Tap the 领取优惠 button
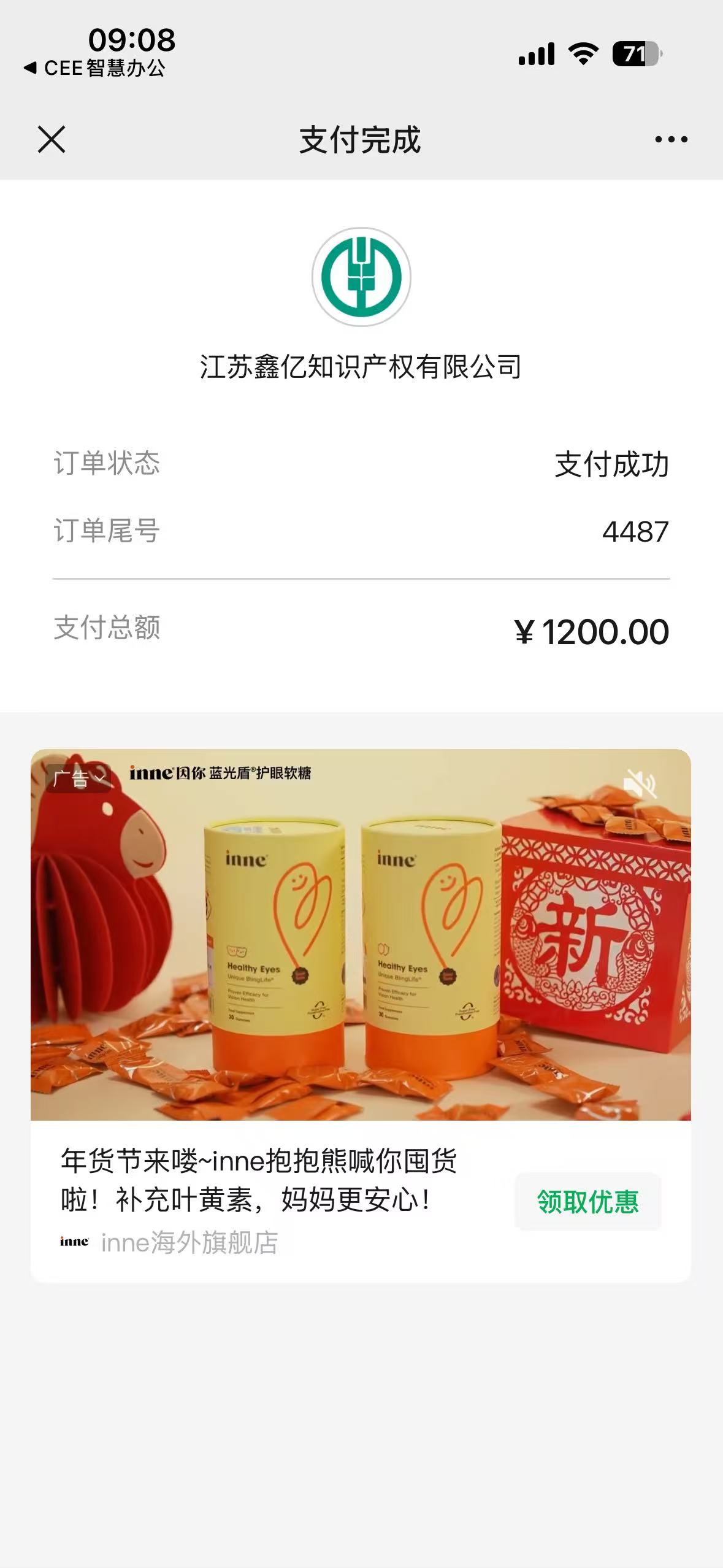Image resolution: width=723 pixels, height=1568 pixels. pos(587,1202)
